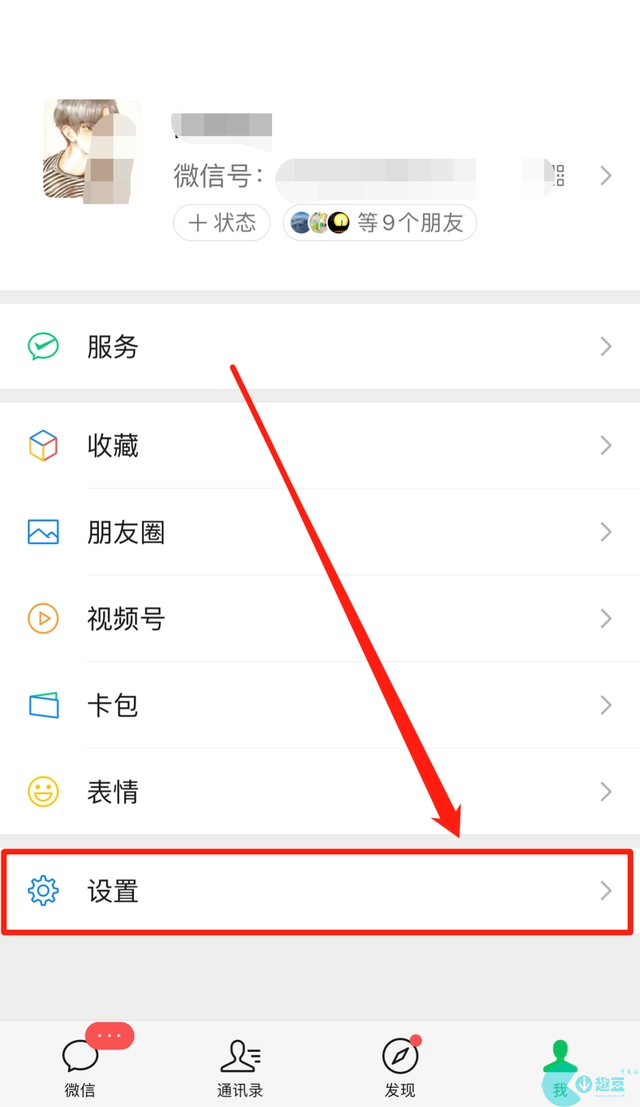Open 表情 sticker gallery
640x1107 pixels.
pyautogui.click(x=320, y=791)
